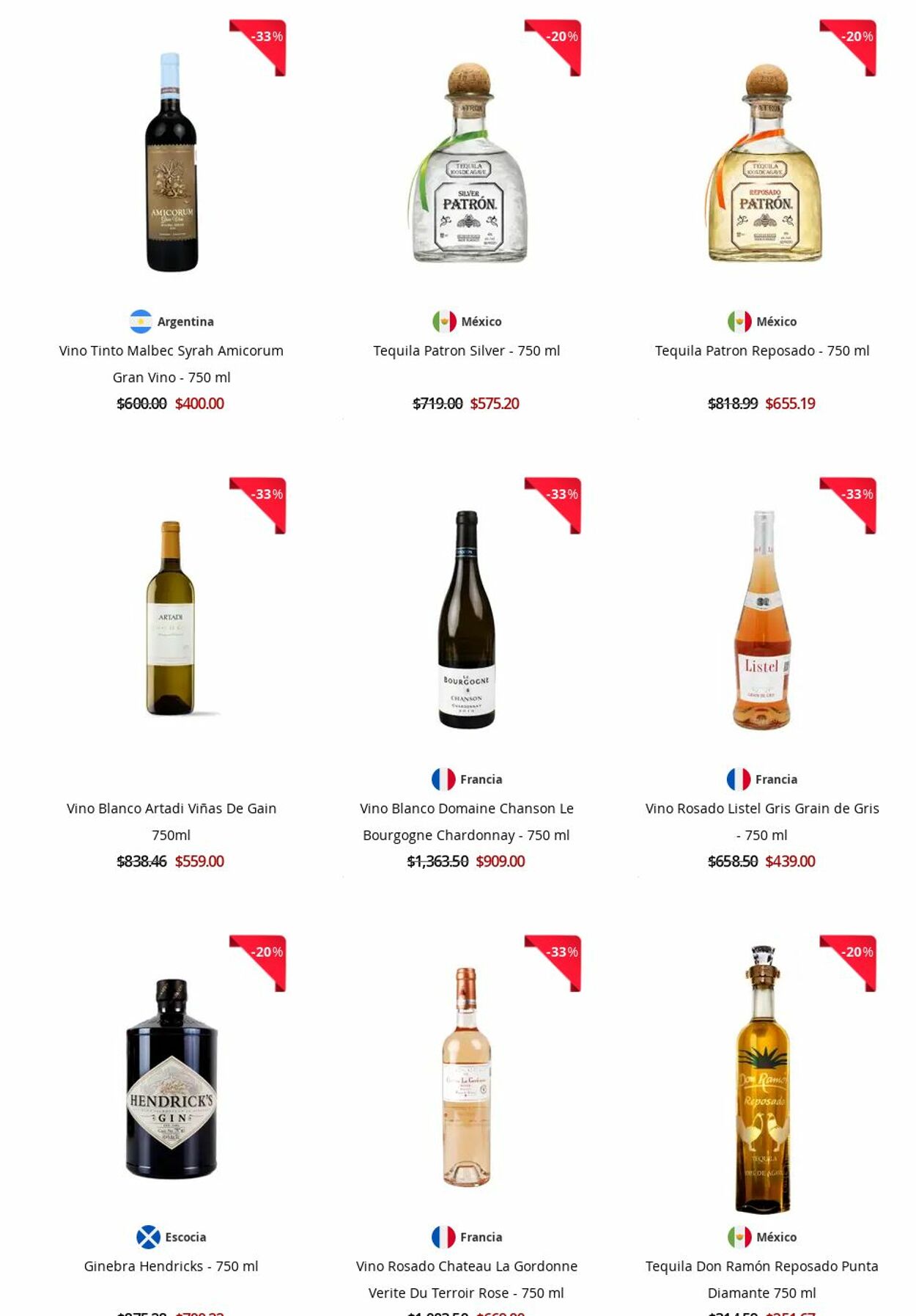Open Vino Tinto Malbec Syrah Amicorum product
The width and height of the screenshot is (916, 1316).
(171, 351)
